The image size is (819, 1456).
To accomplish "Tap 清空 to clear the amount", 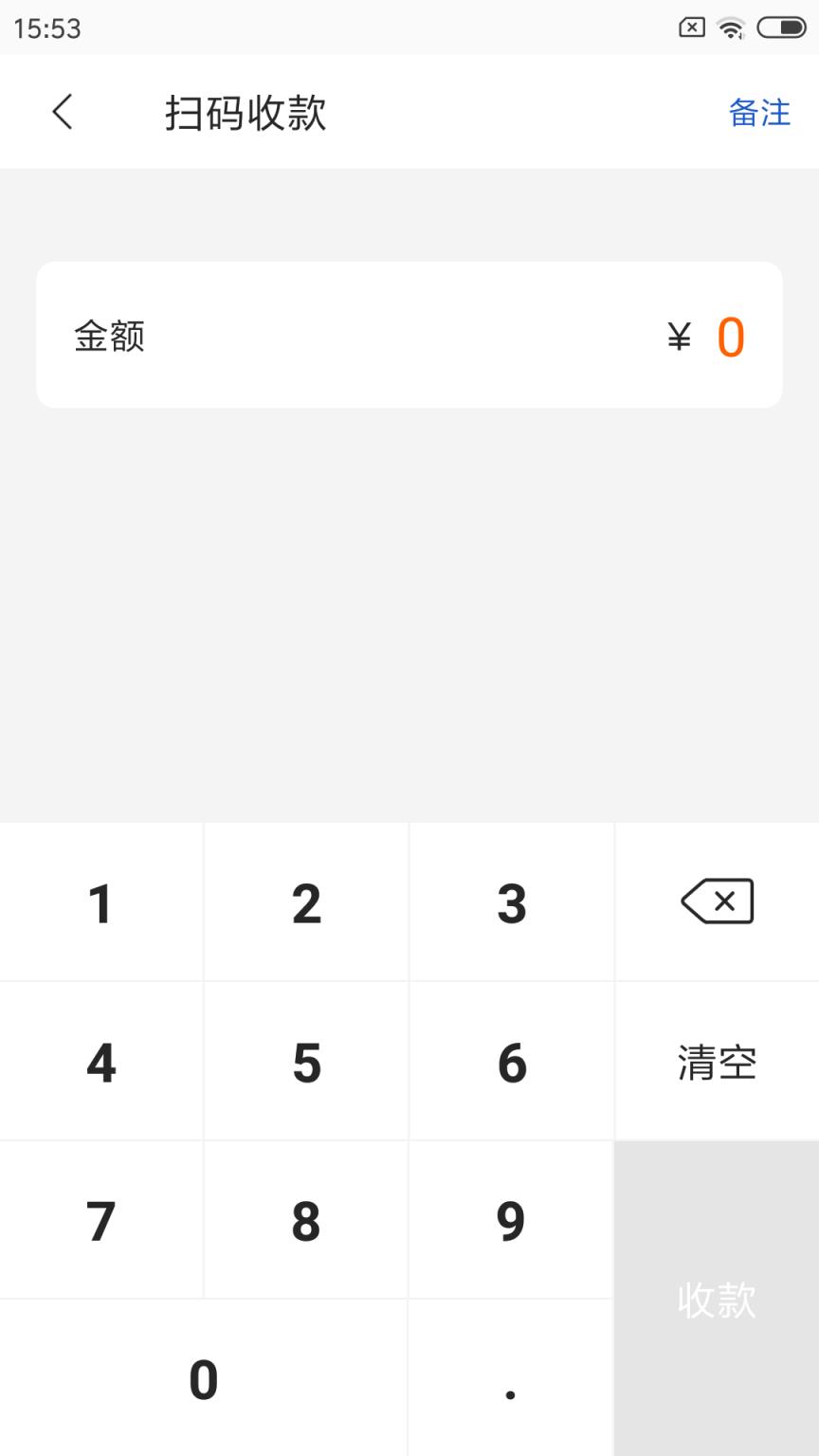I will pyautogui.click(x=717, y=1062).
